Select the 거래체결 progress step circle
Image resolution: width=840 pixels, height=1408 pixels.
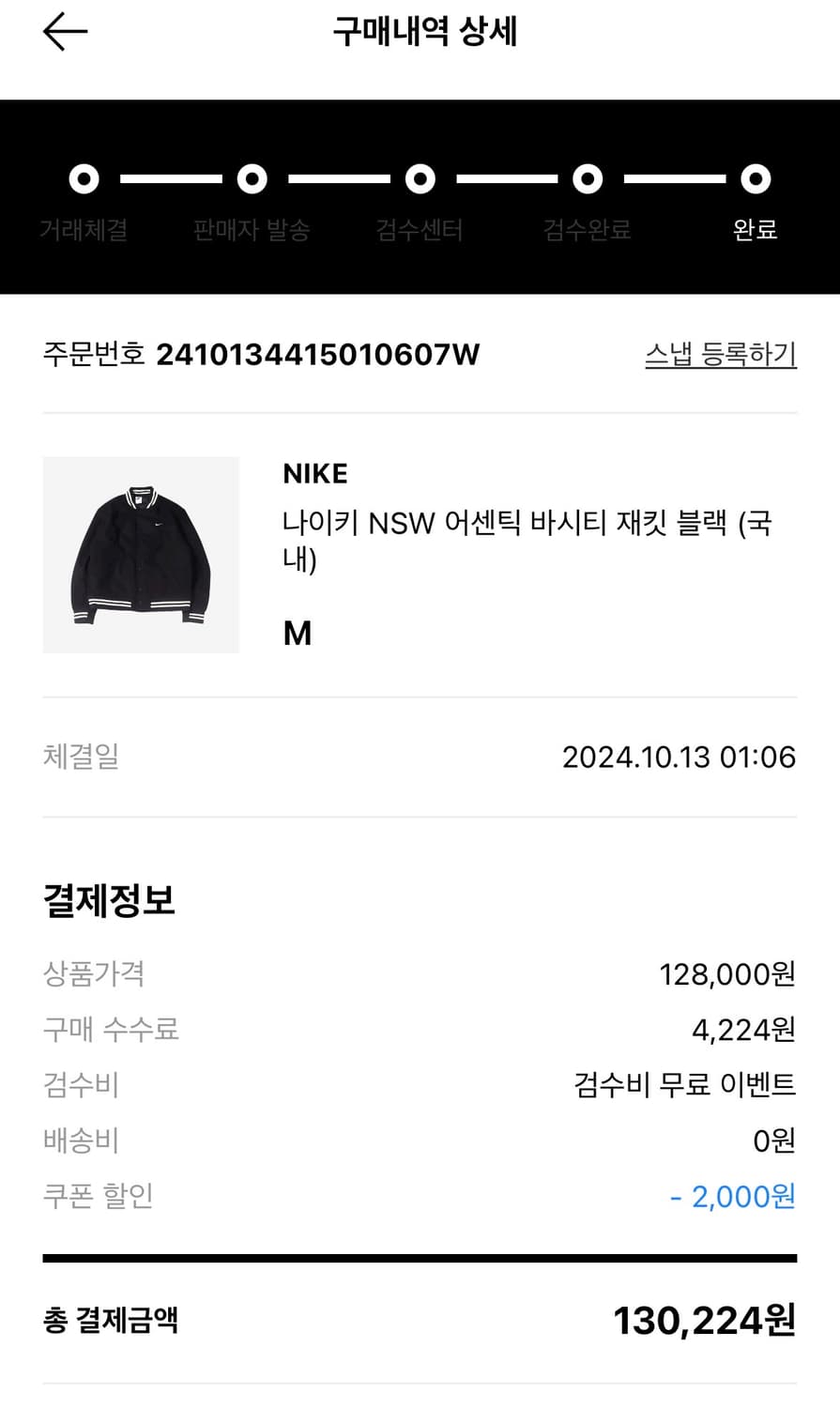point(84,178)
